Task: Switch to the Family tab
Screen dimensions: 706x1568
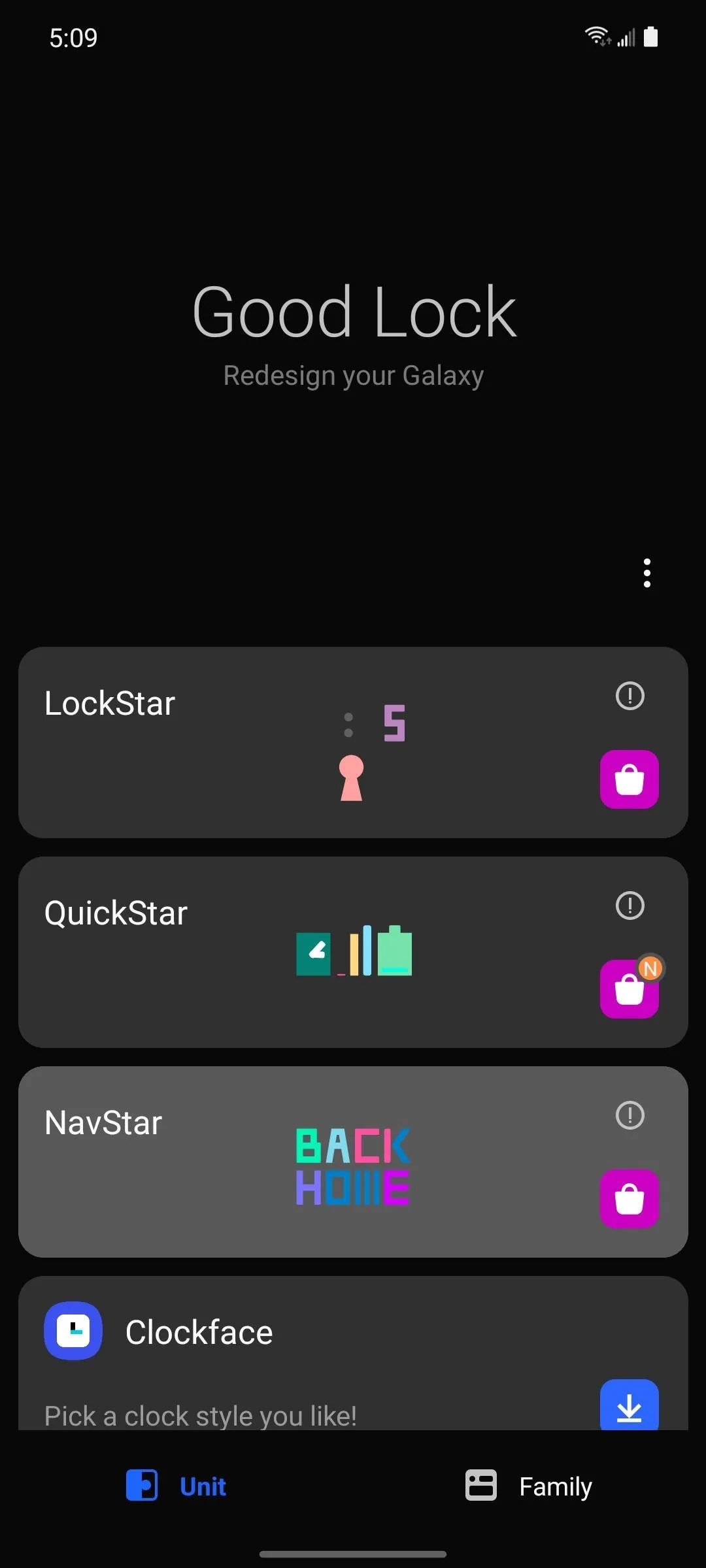Action: pos(529,1486)
